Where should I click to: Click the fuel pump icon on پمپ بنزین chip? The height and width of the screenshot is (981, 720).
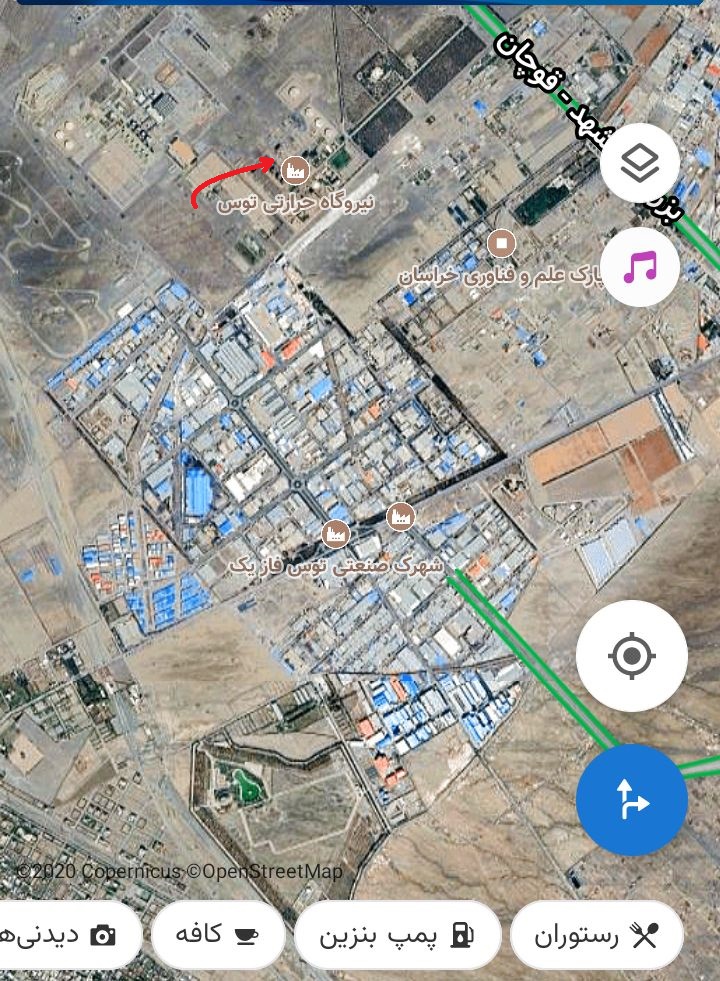pos(461,934)
